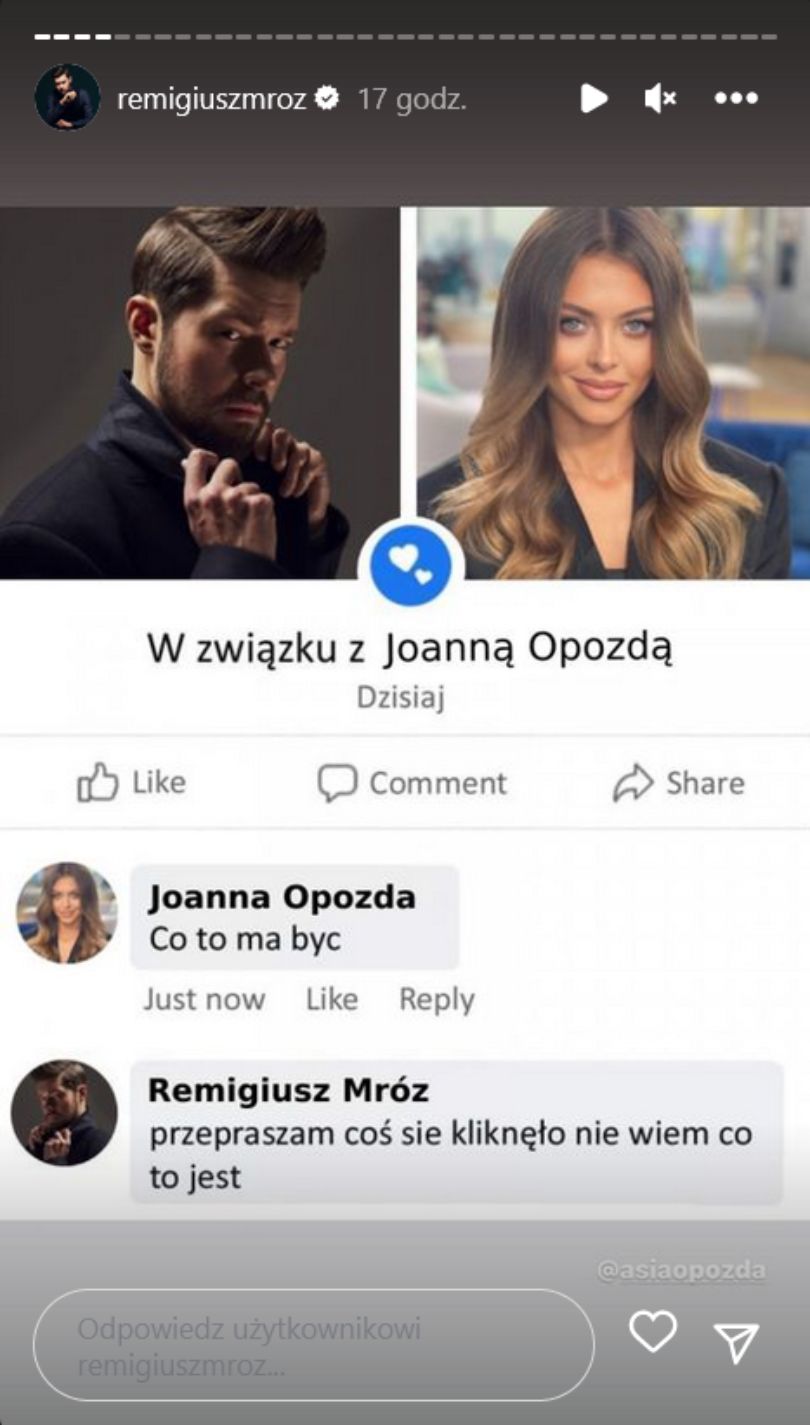This screenshot has height=1425, width=810.
Task: Tap the remigiuszmroz username in the header
Action: click(x=211, y=98)
